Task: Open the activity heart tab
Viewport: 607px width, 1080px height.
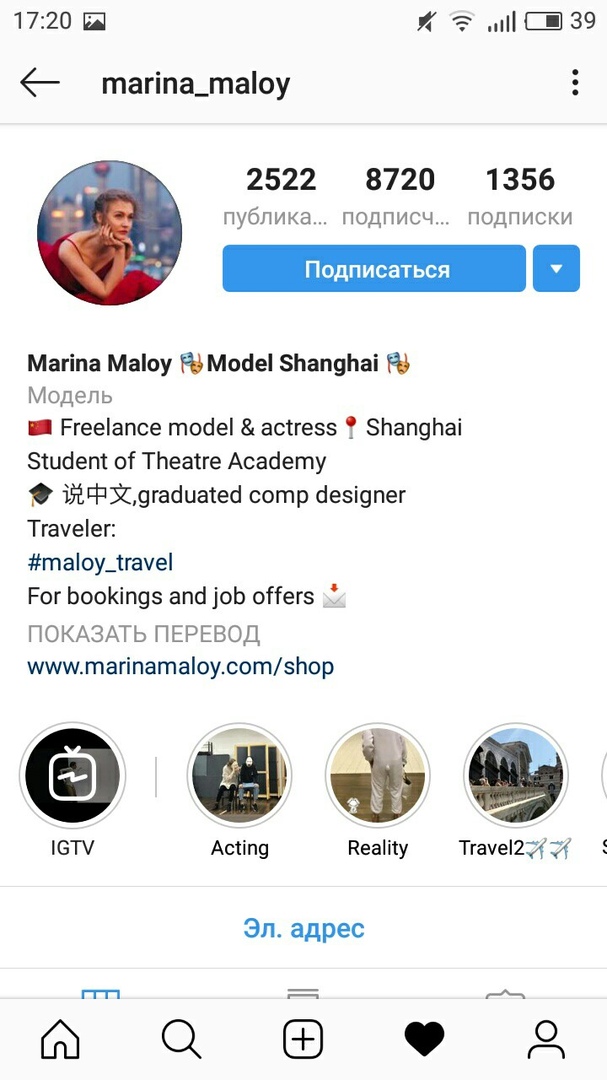Action: [424, 1040]
